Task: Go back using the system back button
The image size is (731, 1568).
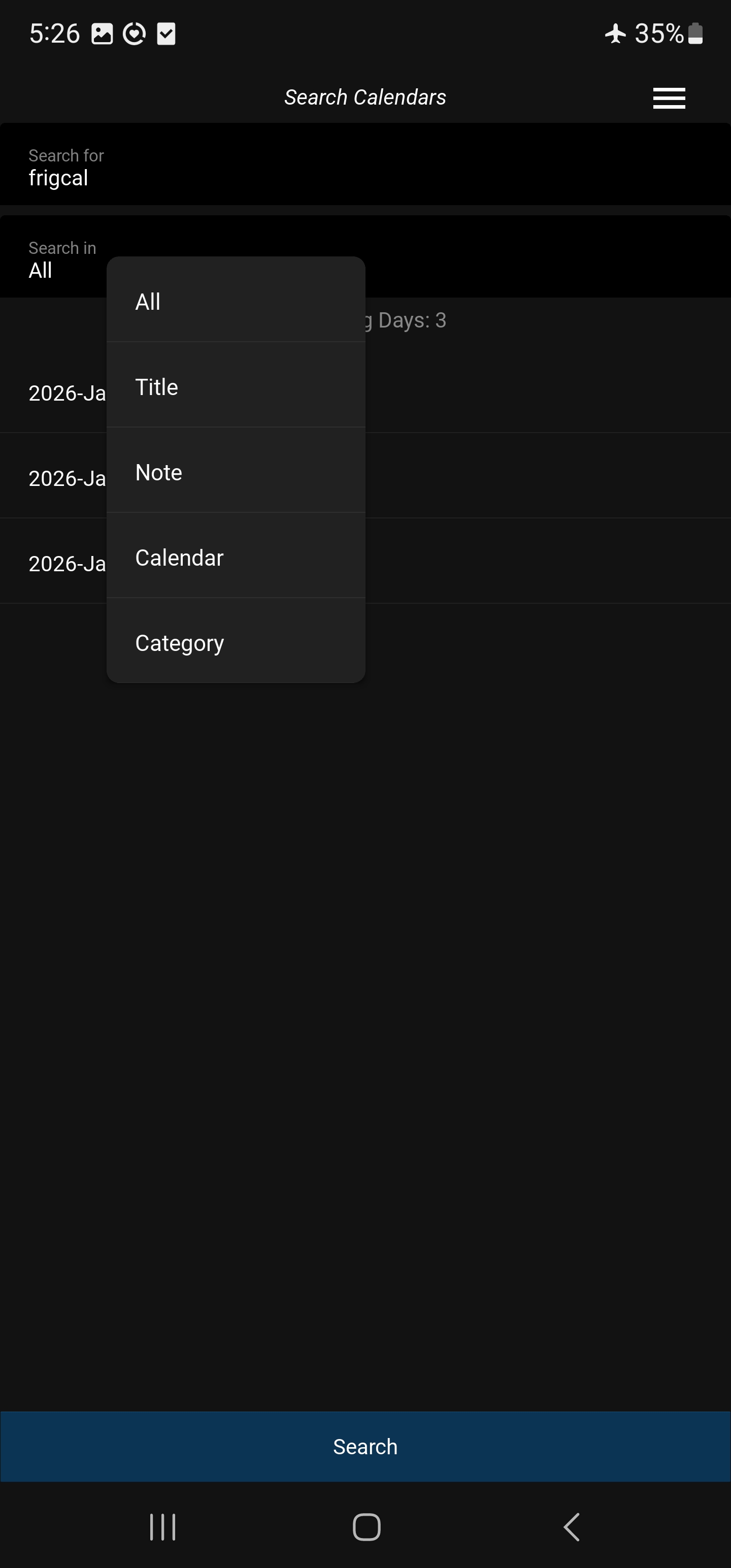Action: click(x=570, y=1526)
